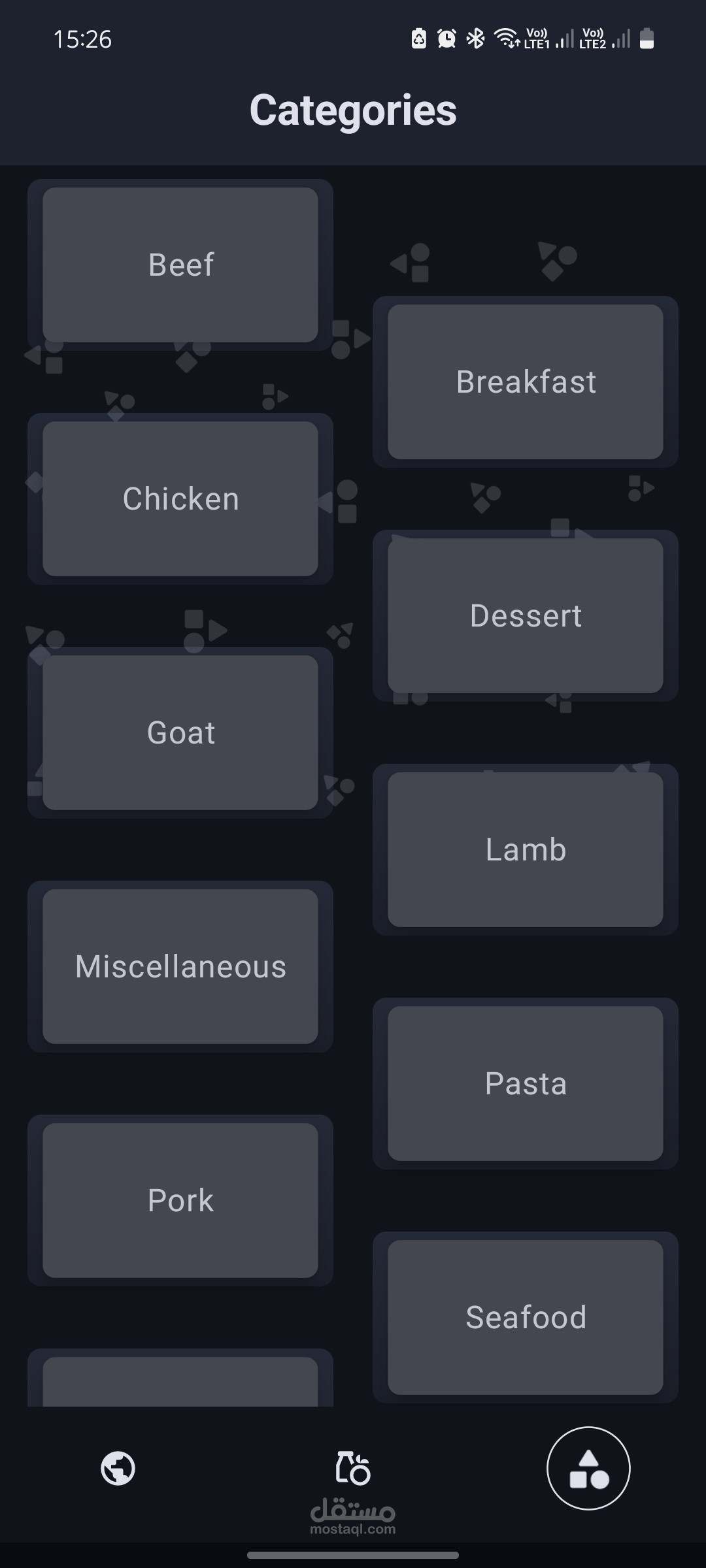The width and height of the screenshot is (706, 1568).
Task: Open the Beef category
Action: click(180, 265)
